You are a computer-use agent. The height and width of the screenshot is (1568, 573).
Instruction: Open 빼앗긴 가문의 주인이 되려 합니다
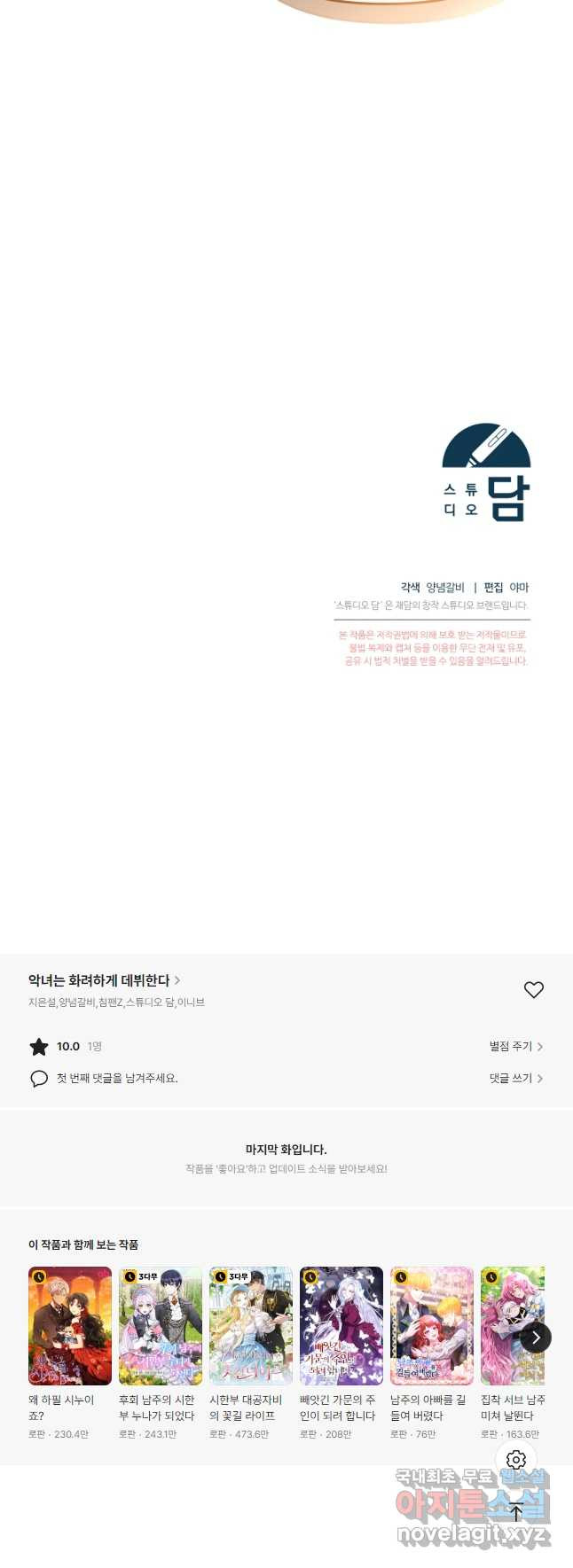pyautogui.click(x=341, y=1326)
